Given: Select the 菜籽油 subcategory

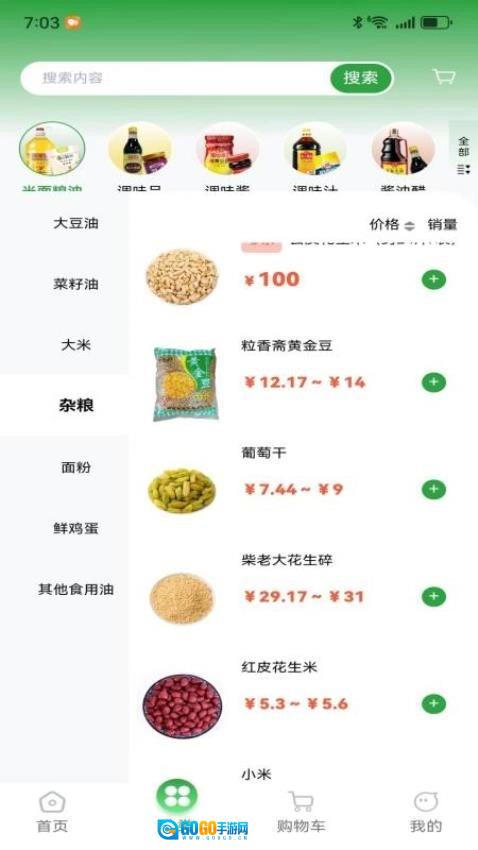Looking at the screenshot, I should (76, 284).
